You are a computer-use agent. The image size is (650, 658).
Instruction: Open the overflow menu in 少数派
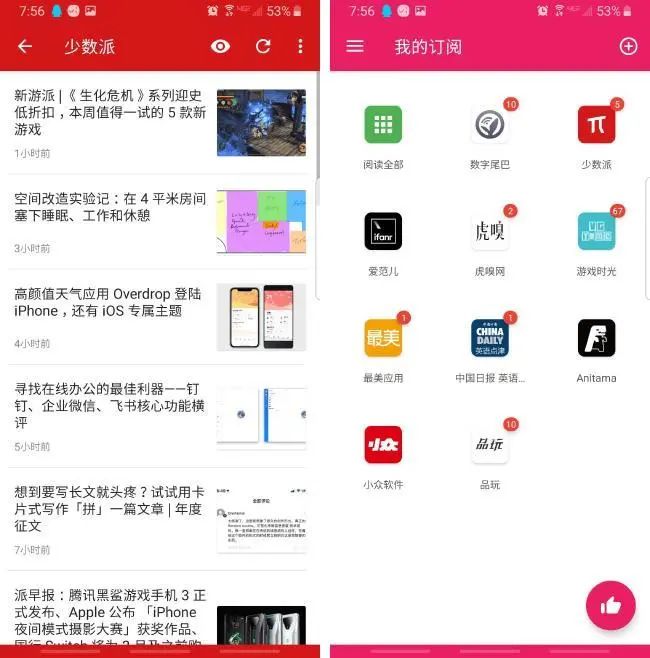tap(300, 47)
